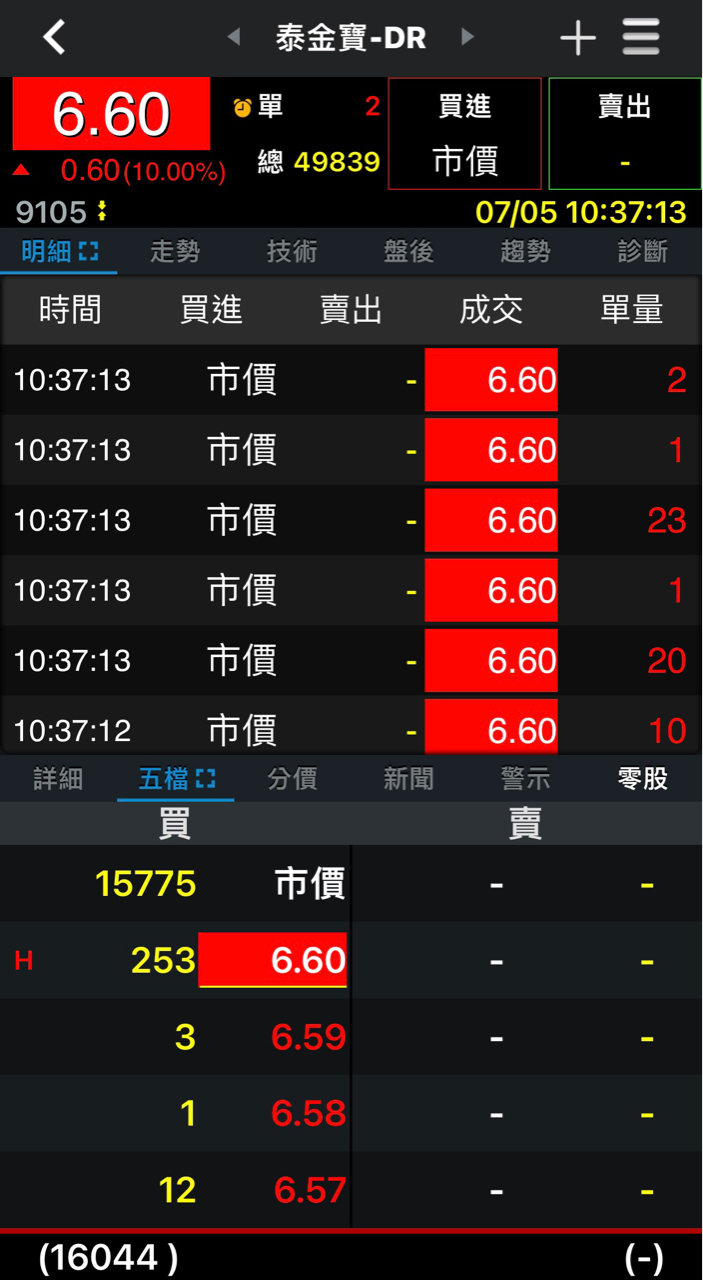
Task: Select the 五檔 tab
Action: 175,779
